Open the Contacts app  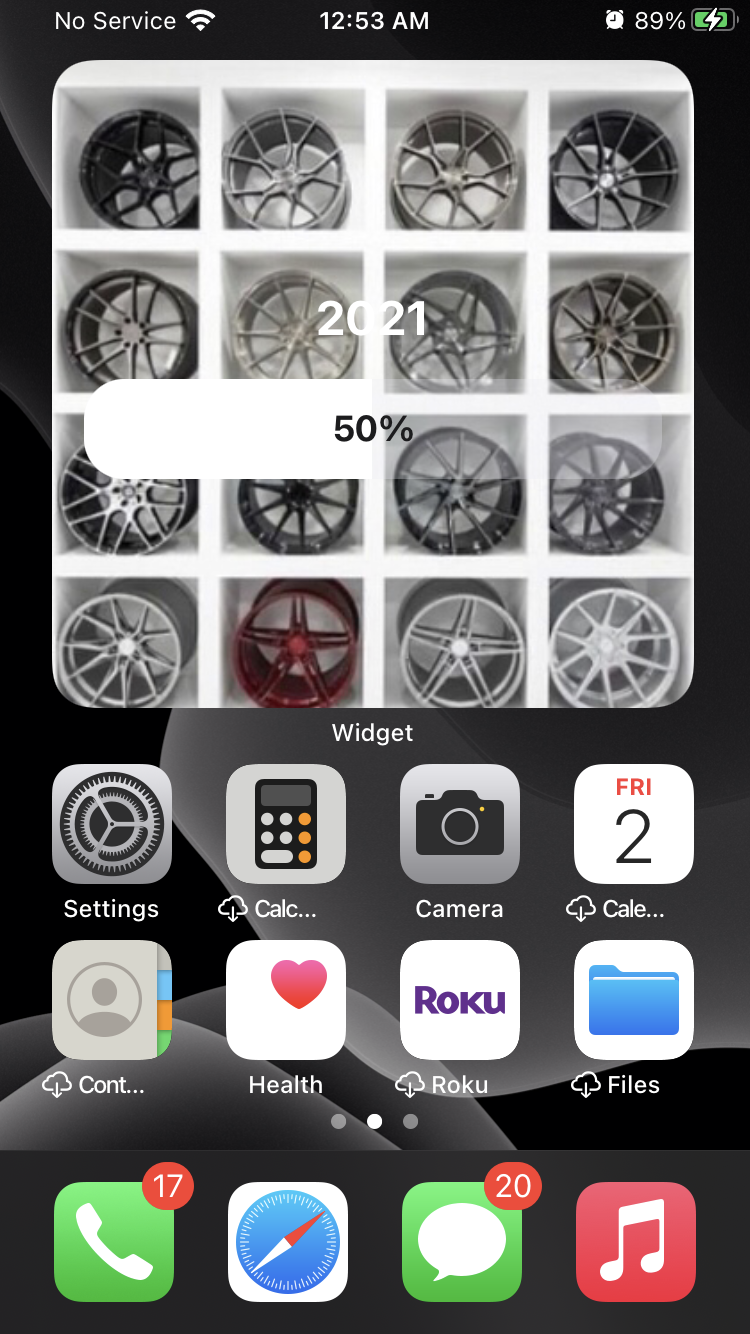[112, 1000]
